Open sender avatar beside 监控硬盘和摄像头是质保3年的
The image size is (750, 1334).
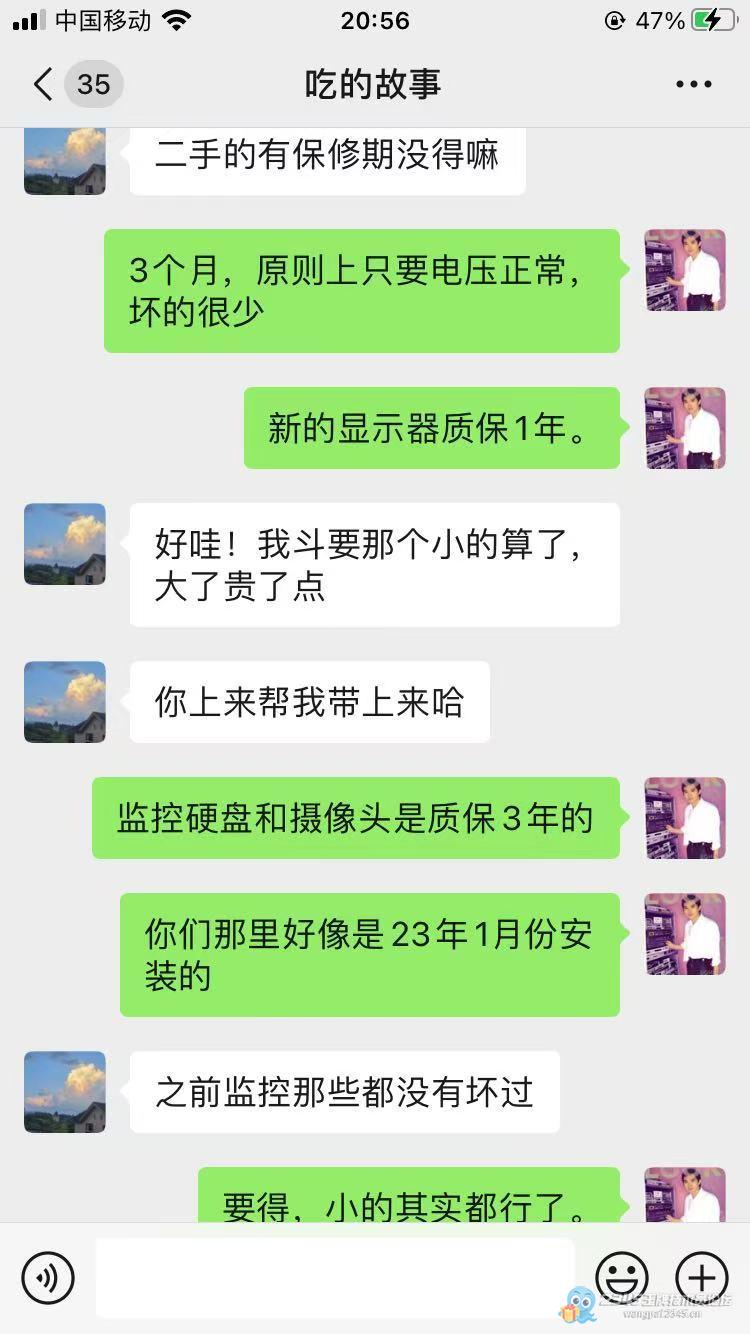(684, 818)
